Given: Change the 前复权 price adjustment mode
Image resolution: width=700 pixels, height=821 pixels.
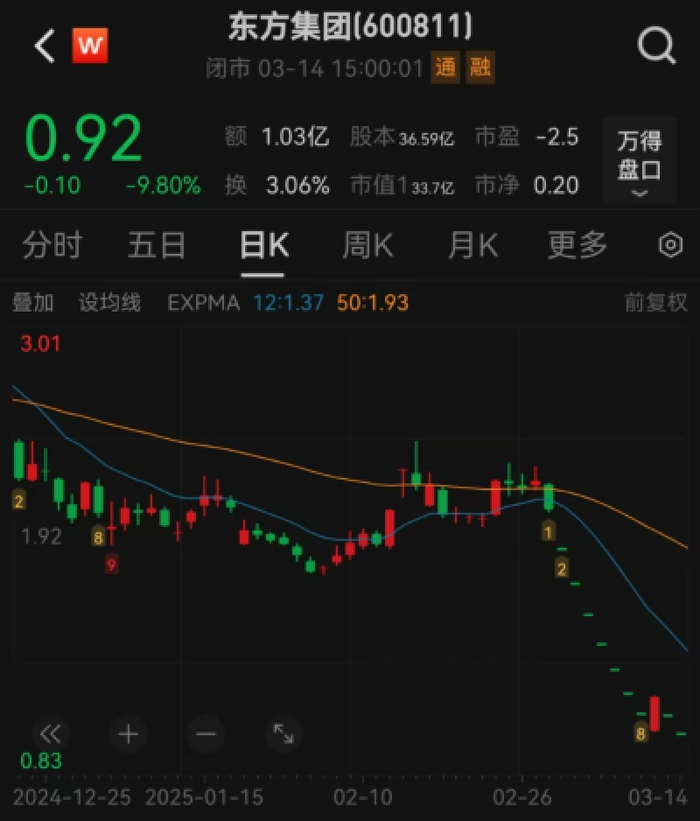Looking at the screenshot, I should 656,302.
